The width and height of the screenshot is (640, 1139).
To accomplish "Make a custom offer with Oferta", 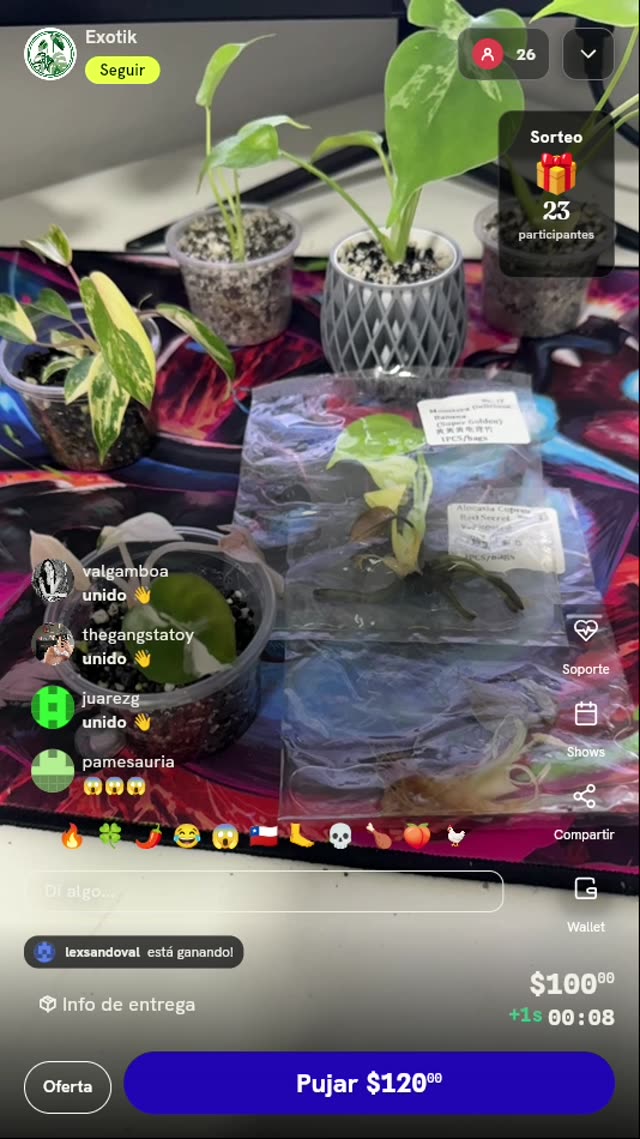I will pos(68,1087).
